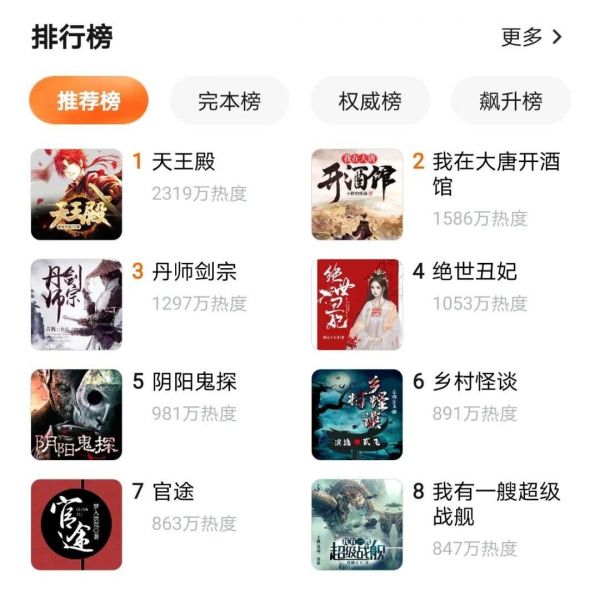600x592 pixels.
Task: Switch to the 权威榜 tab
Action: [370, 100]
